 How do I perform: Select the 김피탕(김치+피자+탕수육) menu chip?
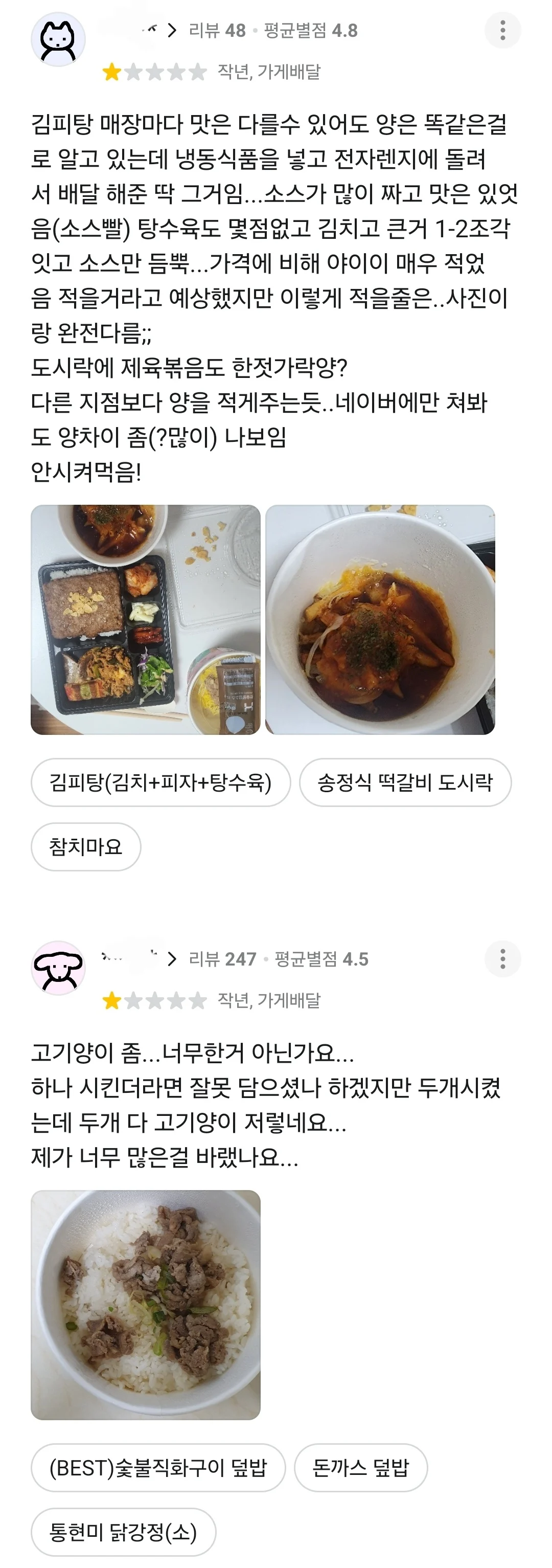coord(160,782)
